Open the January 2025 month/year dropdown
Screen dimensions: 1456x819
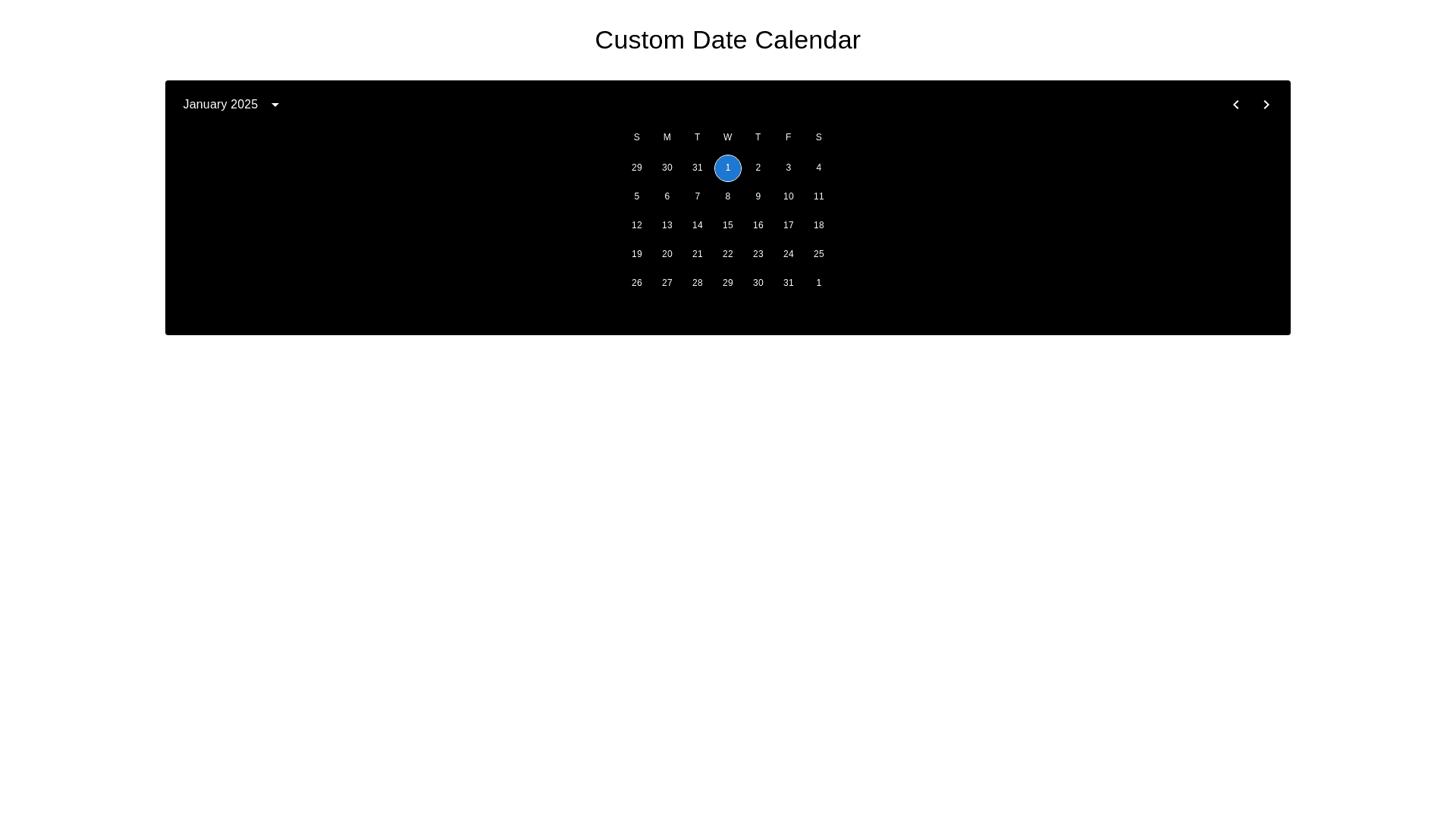(231, 105)
